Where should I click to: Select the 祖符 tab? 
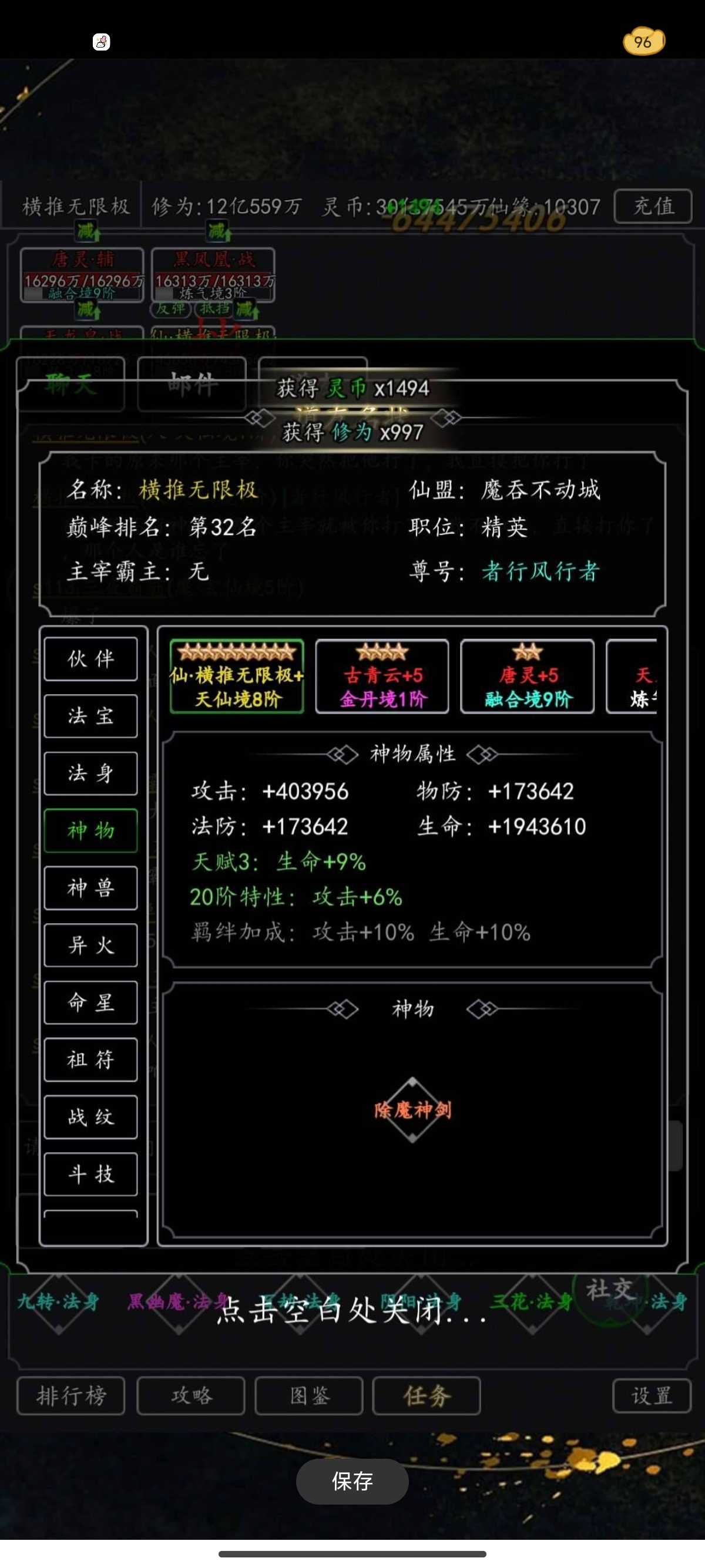[x=90, y=1059]
